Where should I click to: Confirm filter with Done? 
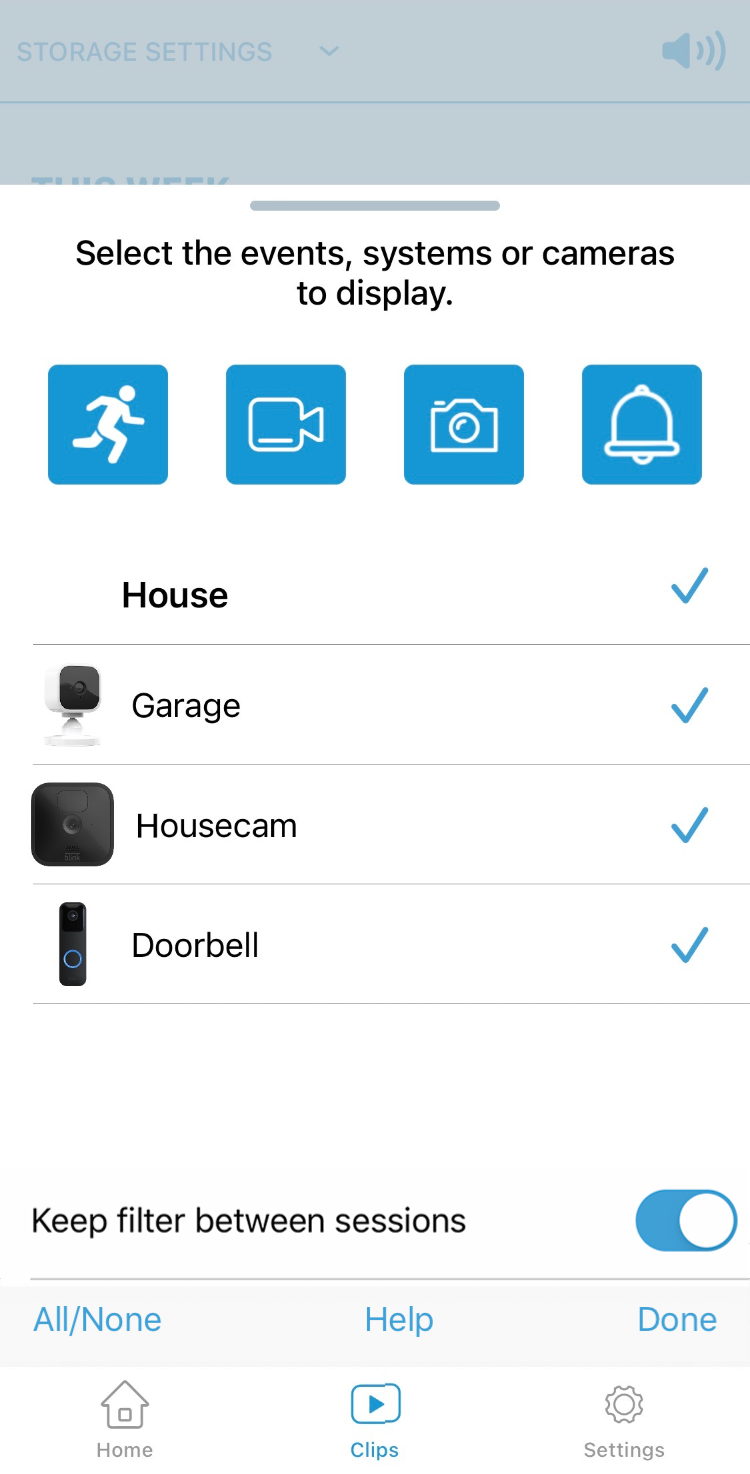pyautogui.click(x=677, y=1320)
